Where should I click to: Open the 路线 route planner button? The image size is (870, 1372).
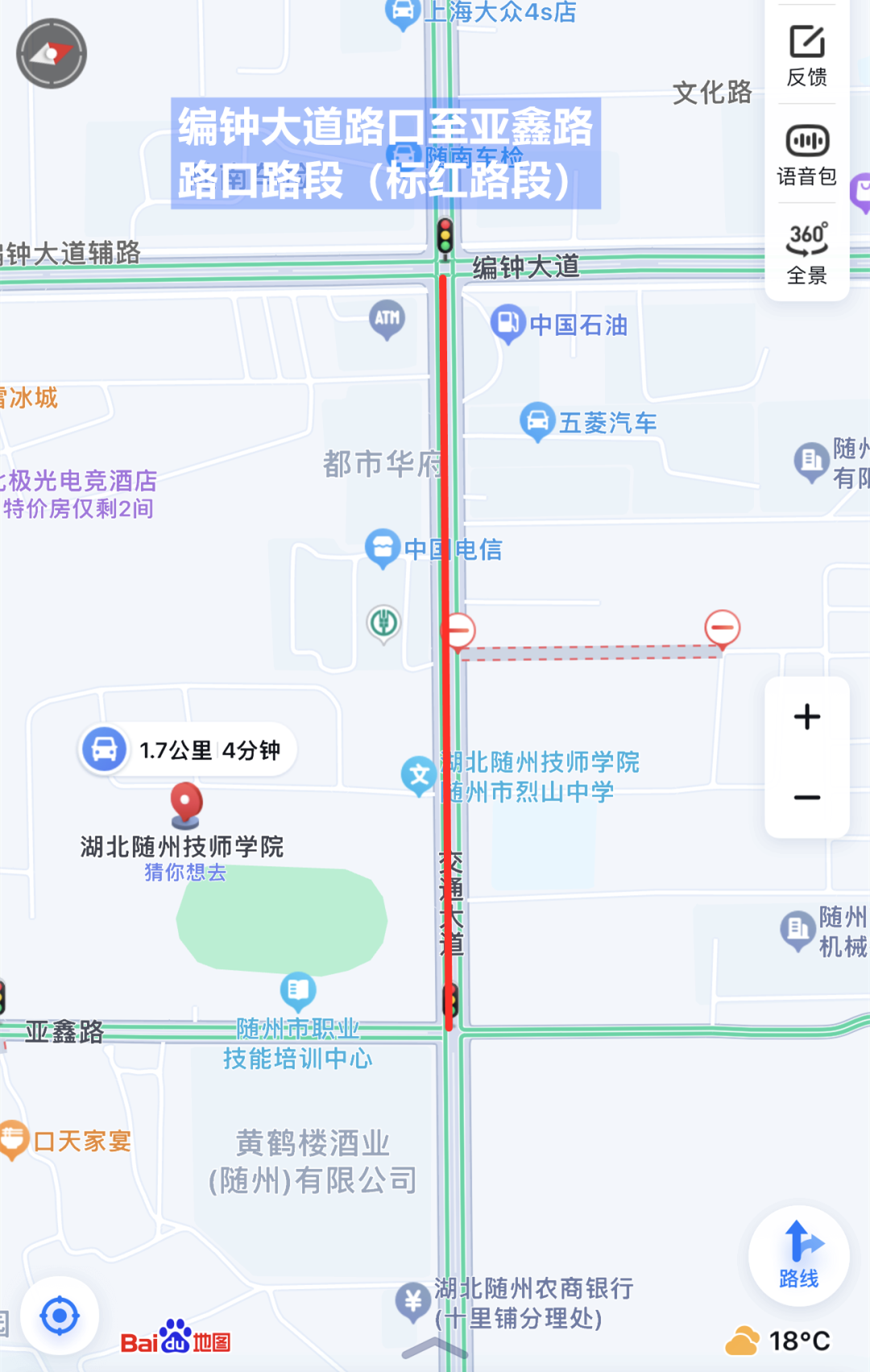(x=799, y=1254)
